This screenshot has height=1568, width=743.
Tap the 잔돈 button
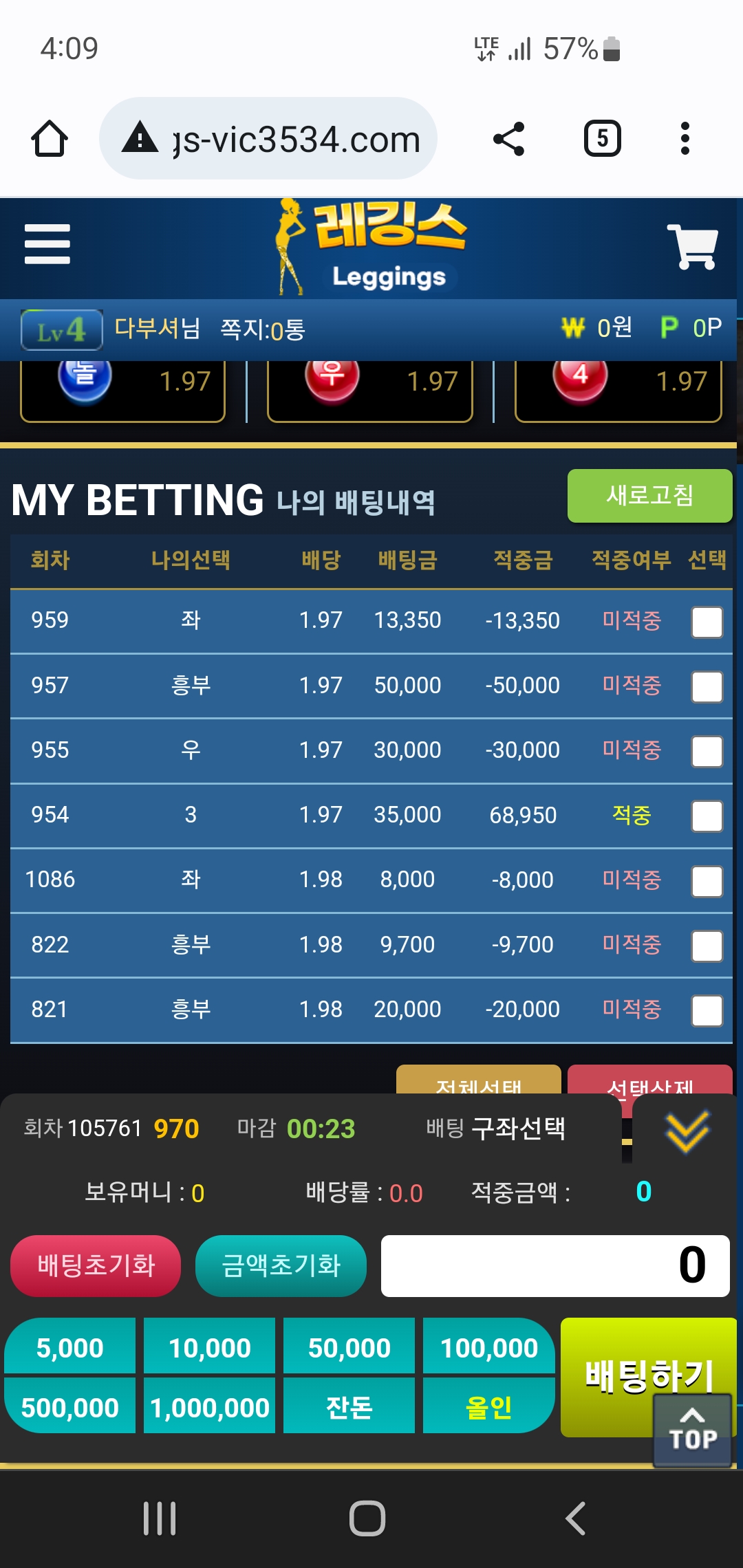click(x=349, y=1407)
